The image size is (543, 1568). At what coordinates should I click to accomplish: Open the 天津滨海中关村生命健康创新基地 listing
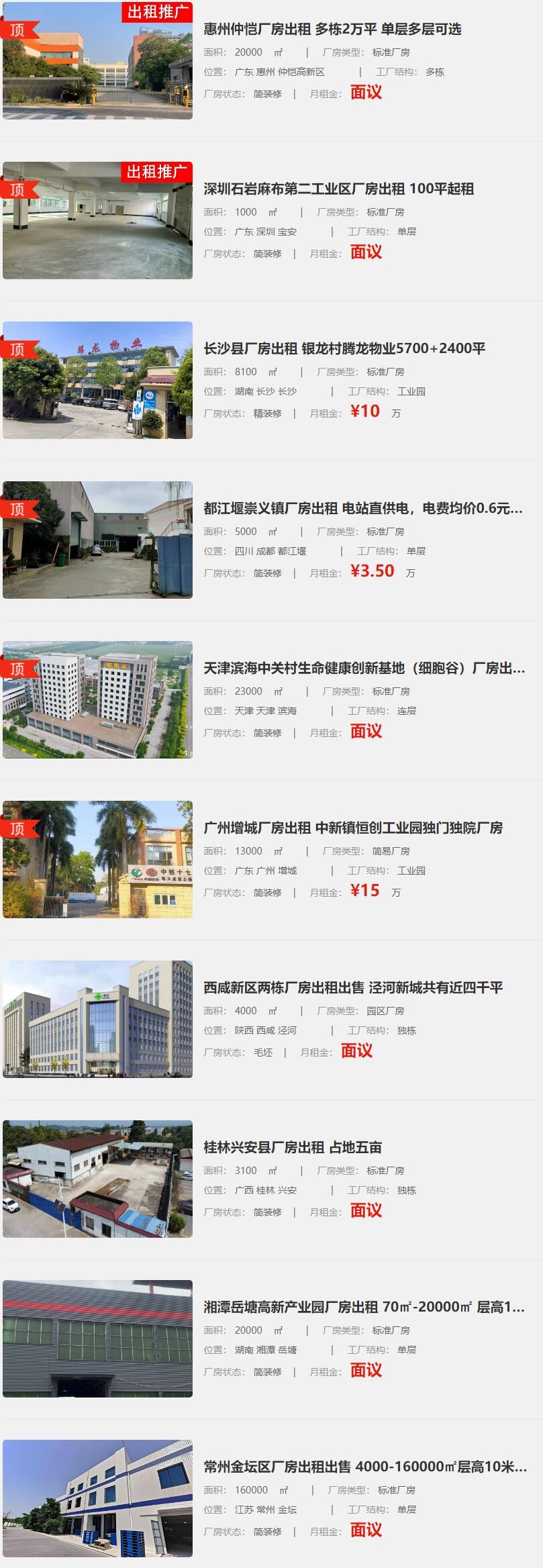click(x=364, y=669)
